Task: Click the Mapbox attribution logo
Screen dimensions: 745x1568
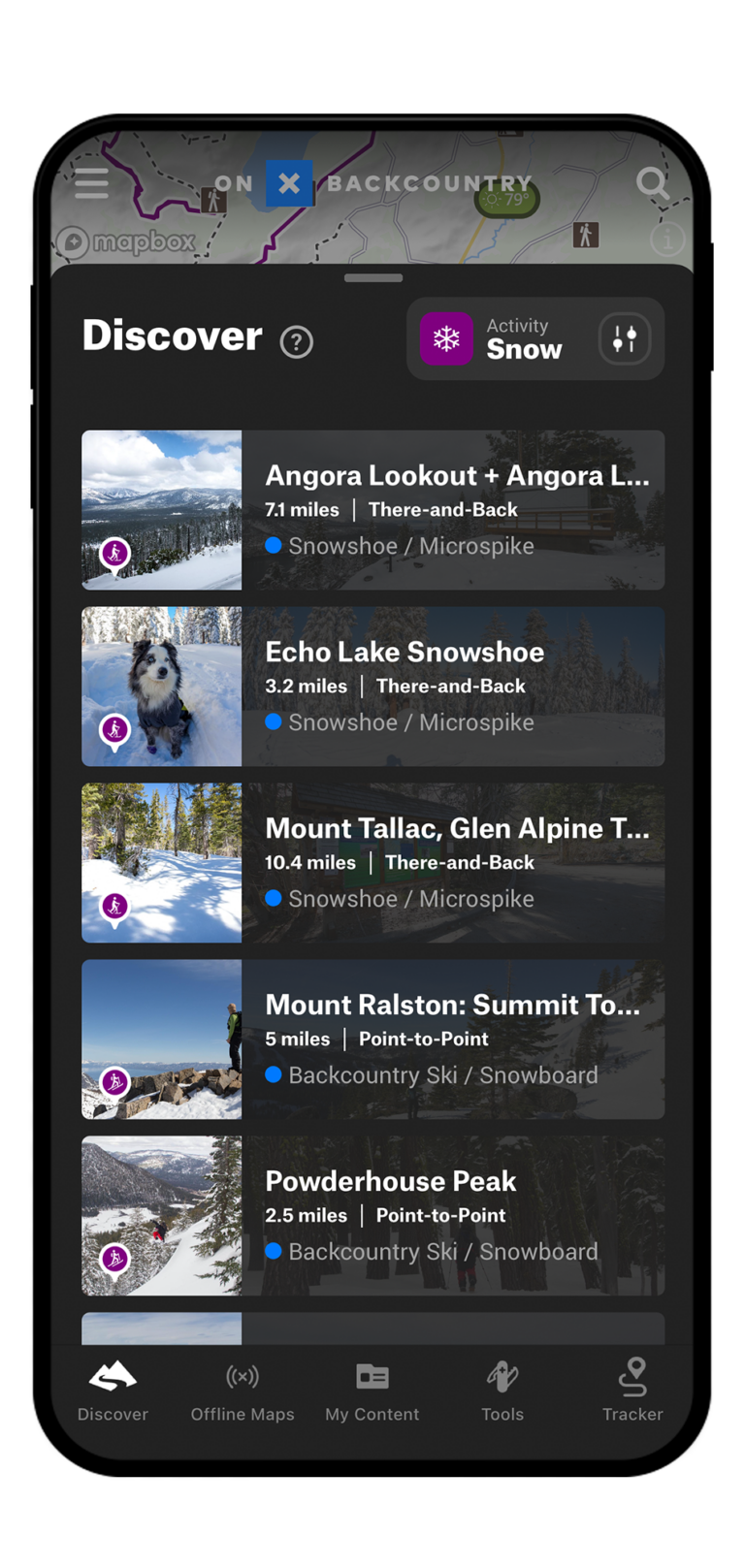Action: tap(128, 240)
